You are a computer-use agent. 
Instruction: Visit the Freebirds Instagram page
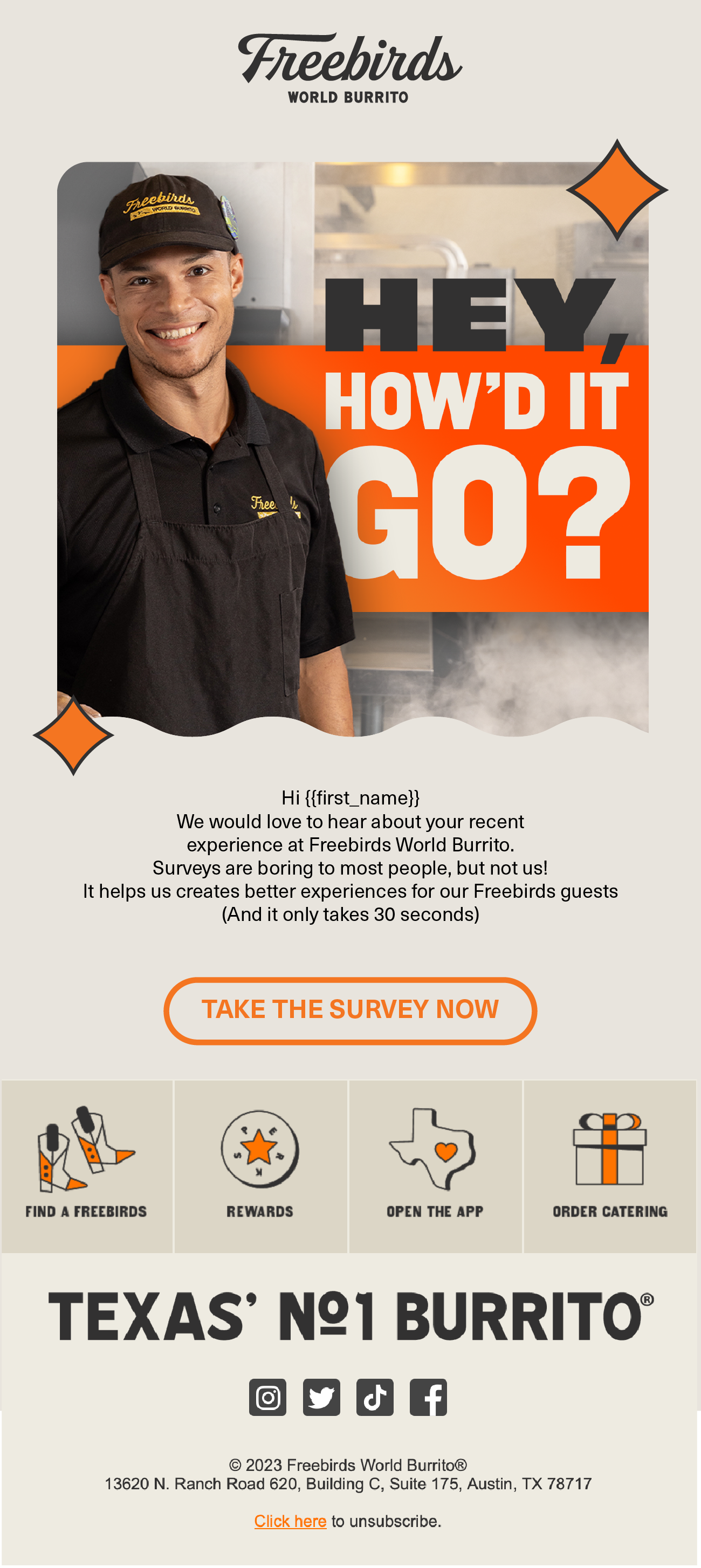click(268, 1397)
